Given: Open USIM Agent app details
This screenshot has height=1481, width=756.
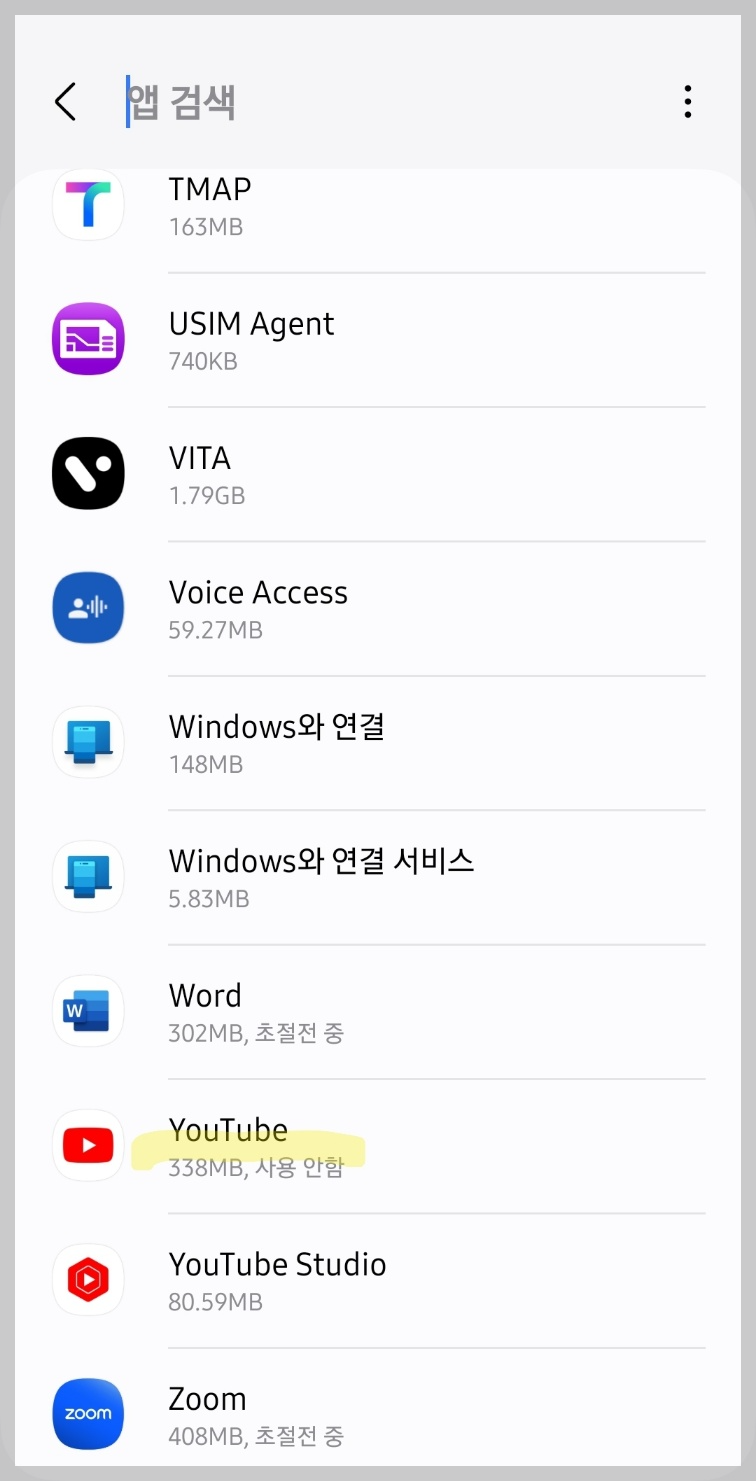Looking at the screenshot, I should coord(378,340).
